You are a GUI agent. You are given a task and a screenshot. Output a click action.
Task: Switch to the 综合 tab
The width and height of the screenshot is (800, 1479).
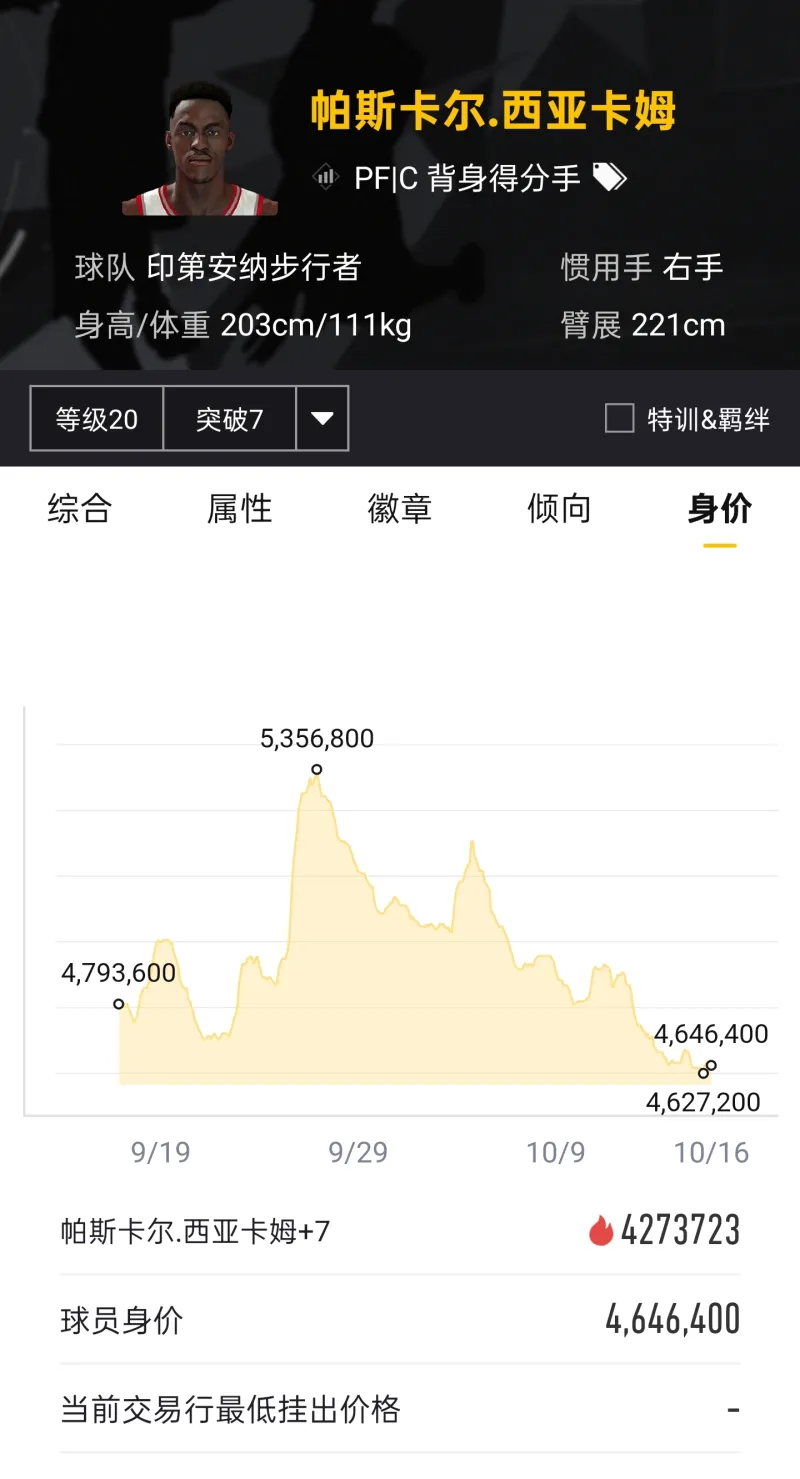click(79, 509)
